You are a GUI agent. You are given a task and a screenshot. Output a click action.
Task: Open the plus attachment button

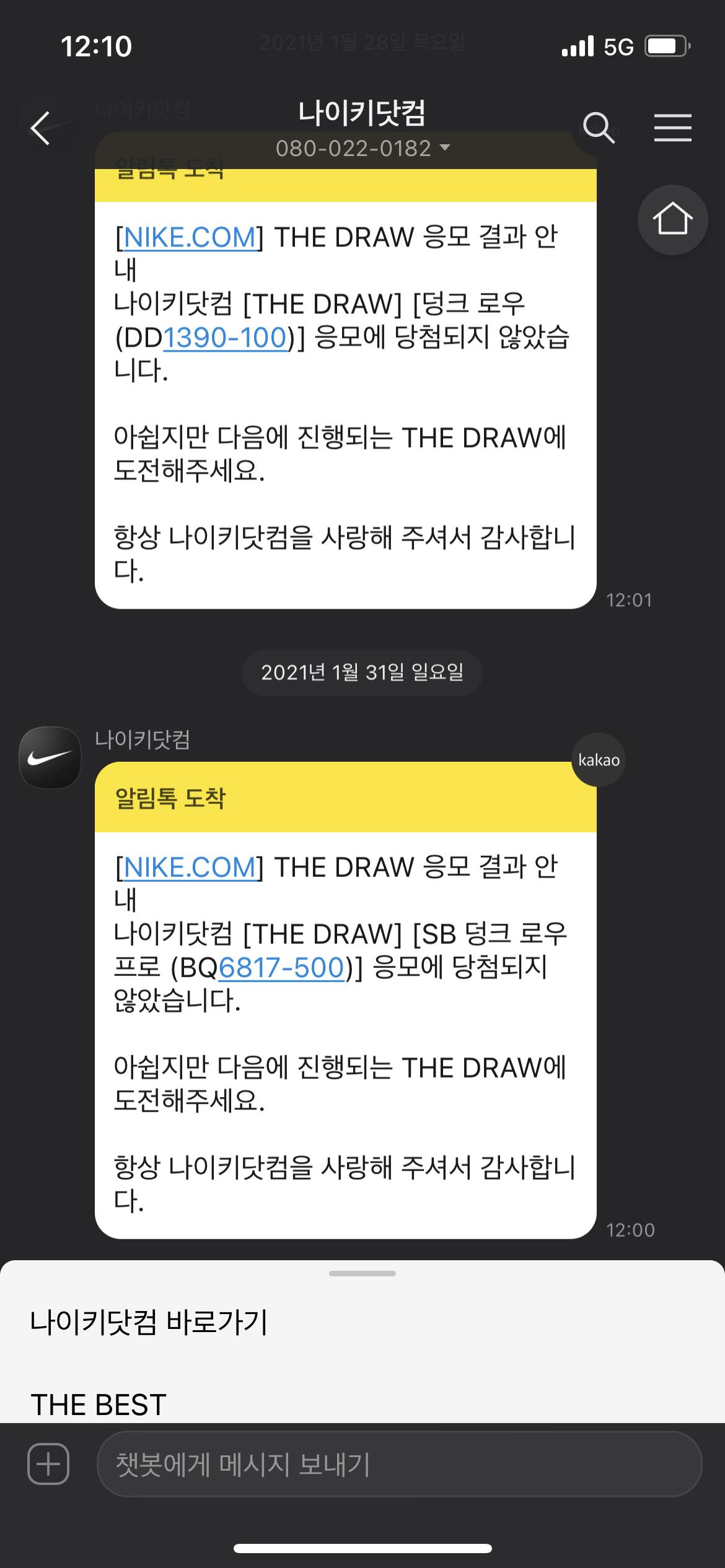point(48,1464)
